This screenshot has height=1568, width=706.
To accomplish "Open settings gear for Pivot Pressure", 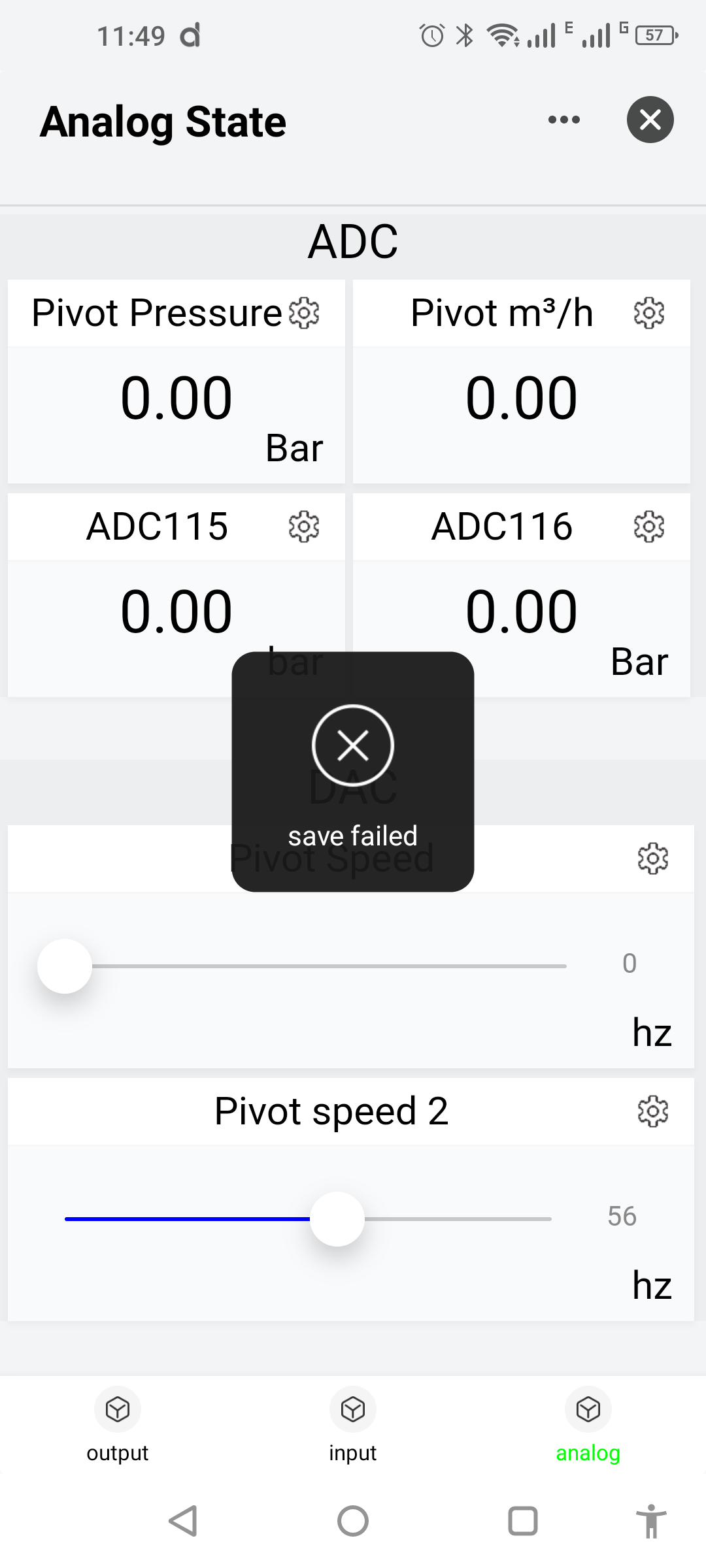I will pyautogui.click(x=304, y=313).
